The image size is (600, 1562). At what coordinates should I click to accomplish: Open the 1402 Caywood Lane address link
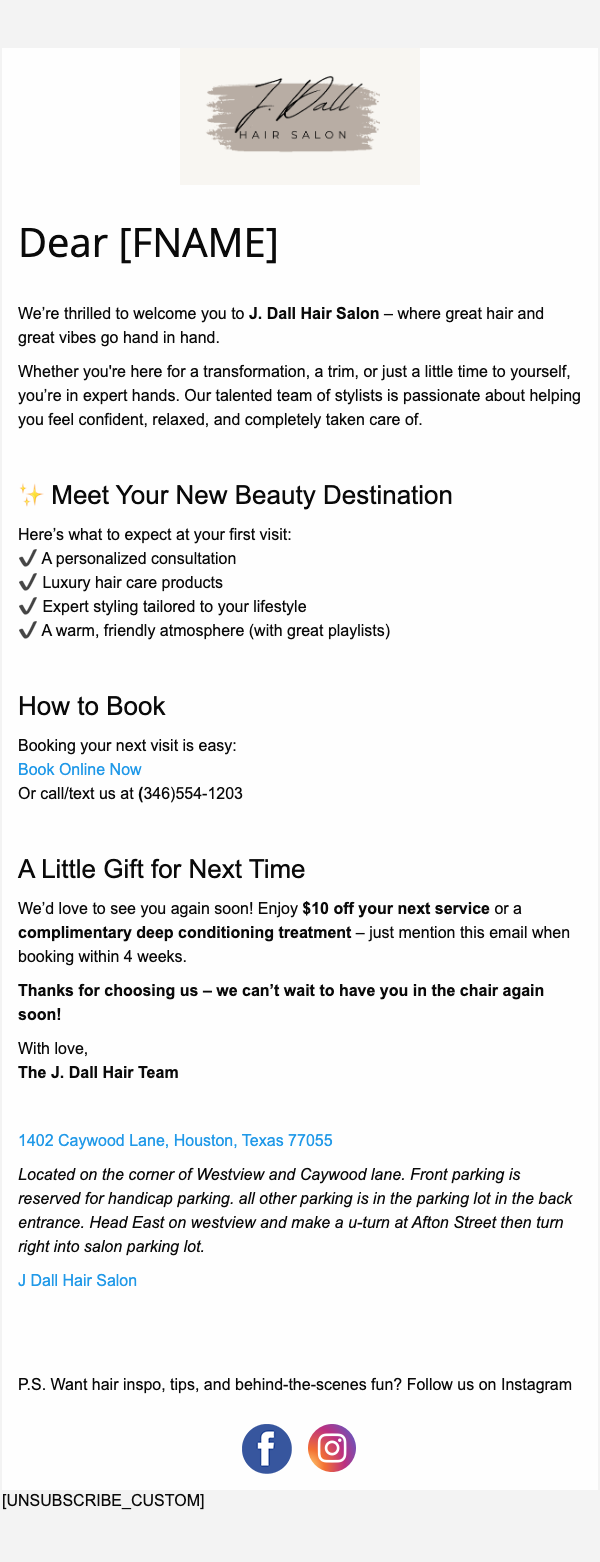click(175, 1140)
